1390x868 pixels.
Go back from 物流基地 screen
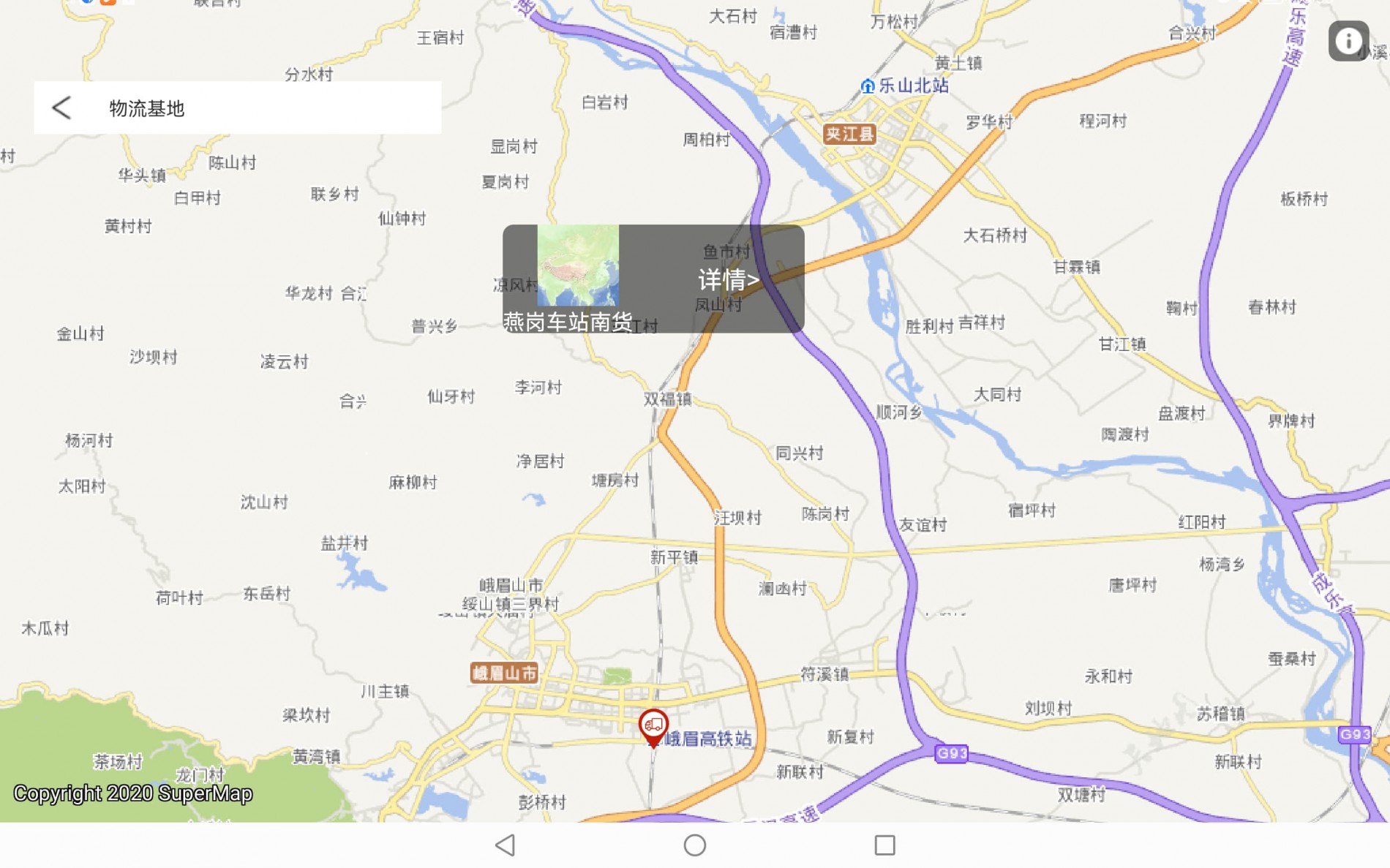pos(62,108)
